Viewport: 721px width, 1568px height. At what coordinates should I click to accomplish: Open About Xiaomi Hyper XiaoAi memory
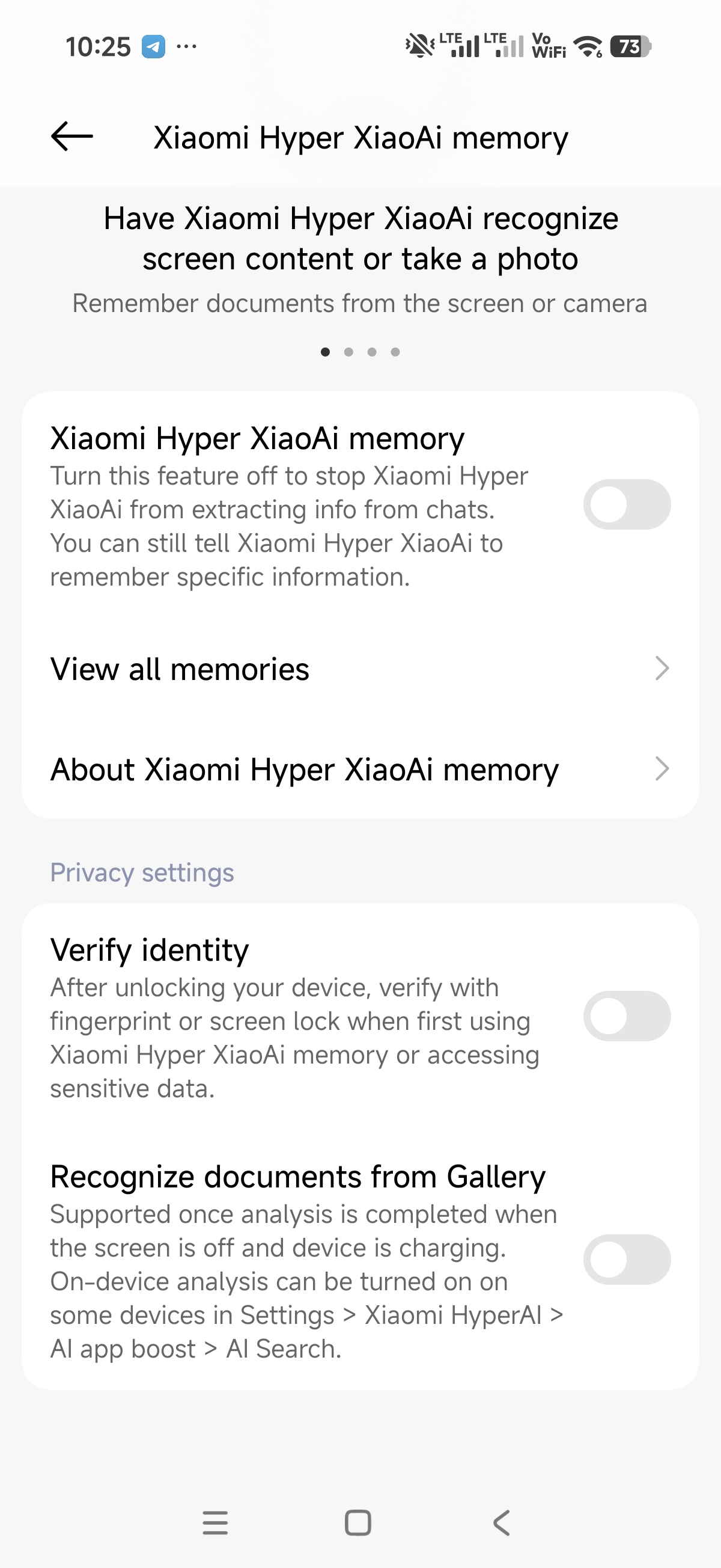click(360, 770)
